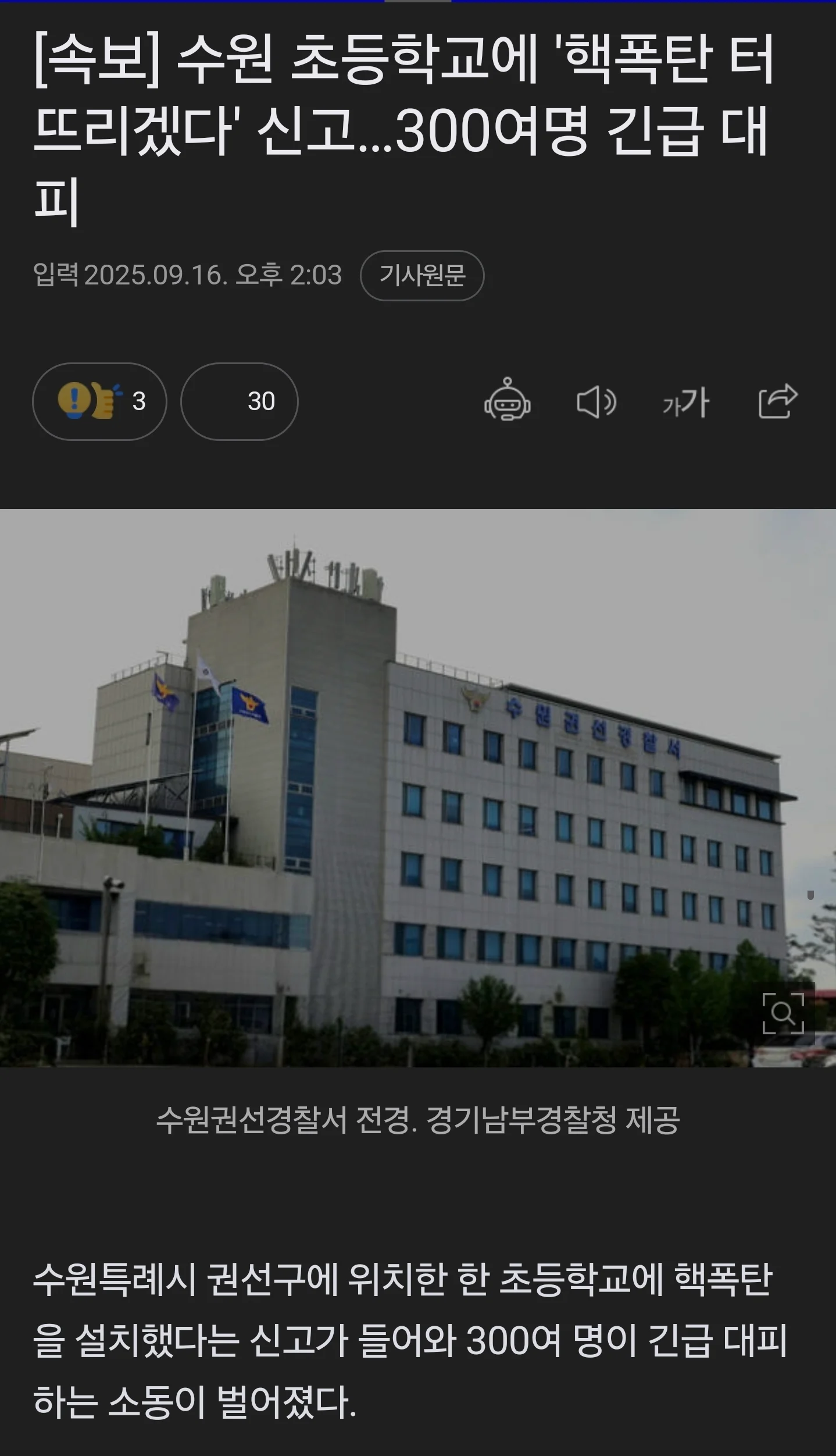Enlarge the police station photo
This screenshot has height=1456, width=836.
click(783, 1013)
